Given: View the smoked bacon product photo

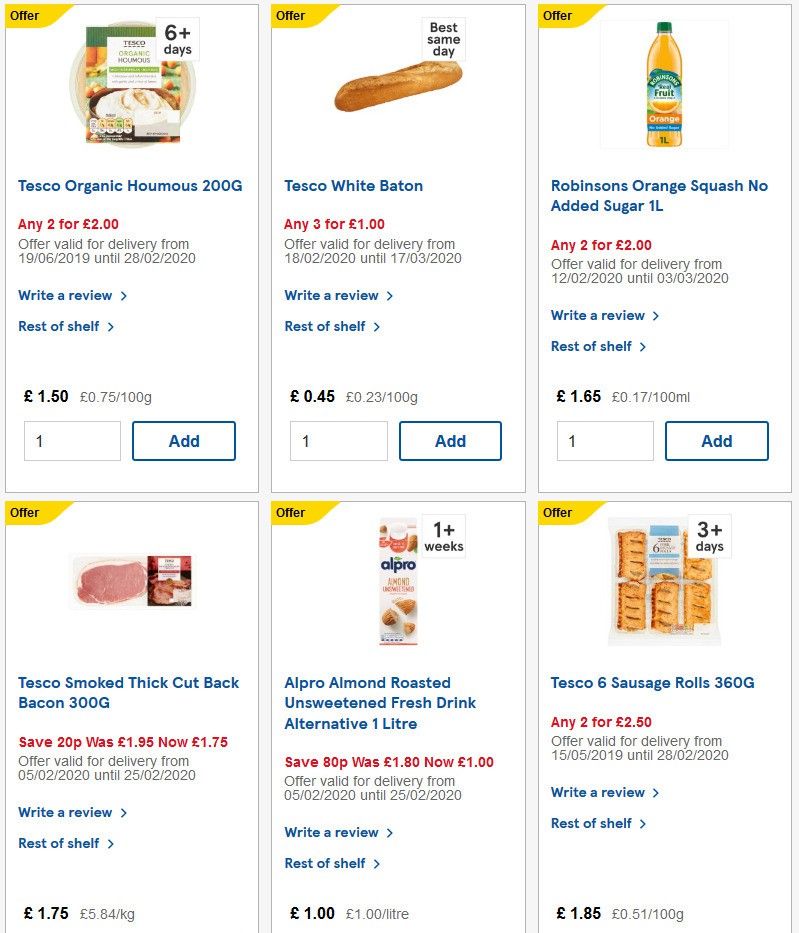Looking at the screenshot, I should coord(130,580).
